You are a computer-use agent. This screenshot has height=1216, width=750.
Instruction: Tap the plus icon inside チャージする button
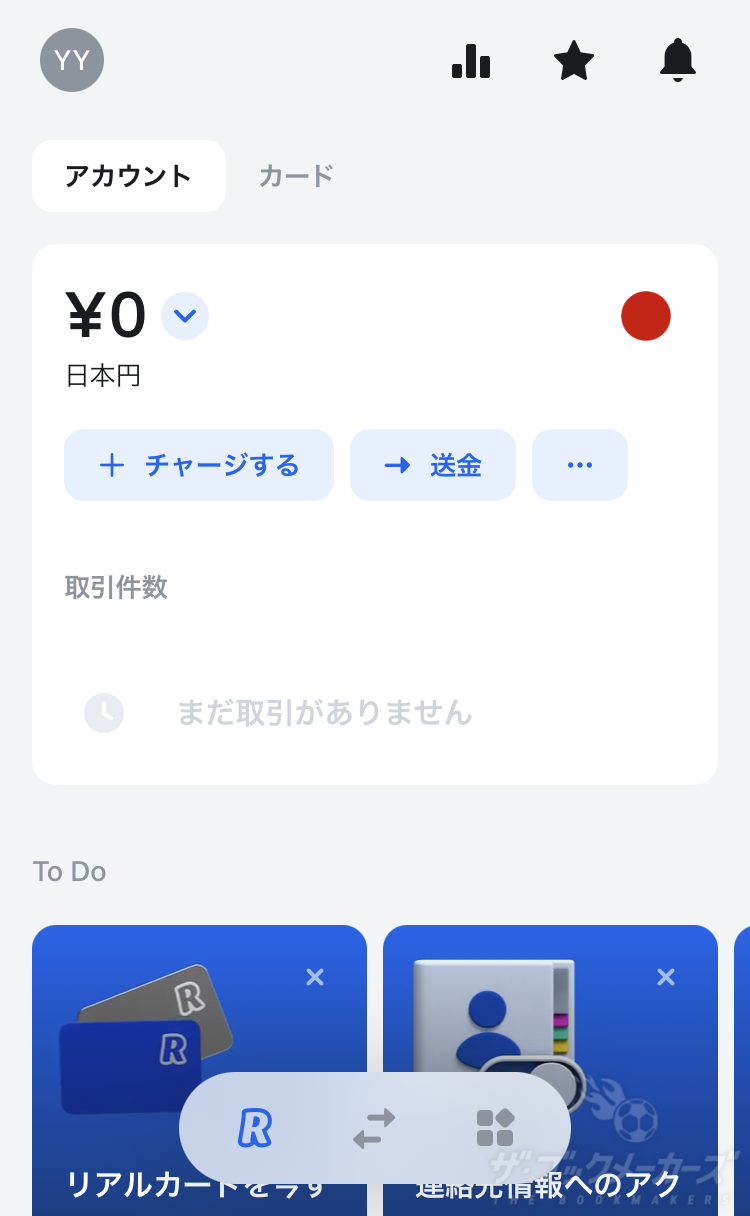[x=112, y=465]
